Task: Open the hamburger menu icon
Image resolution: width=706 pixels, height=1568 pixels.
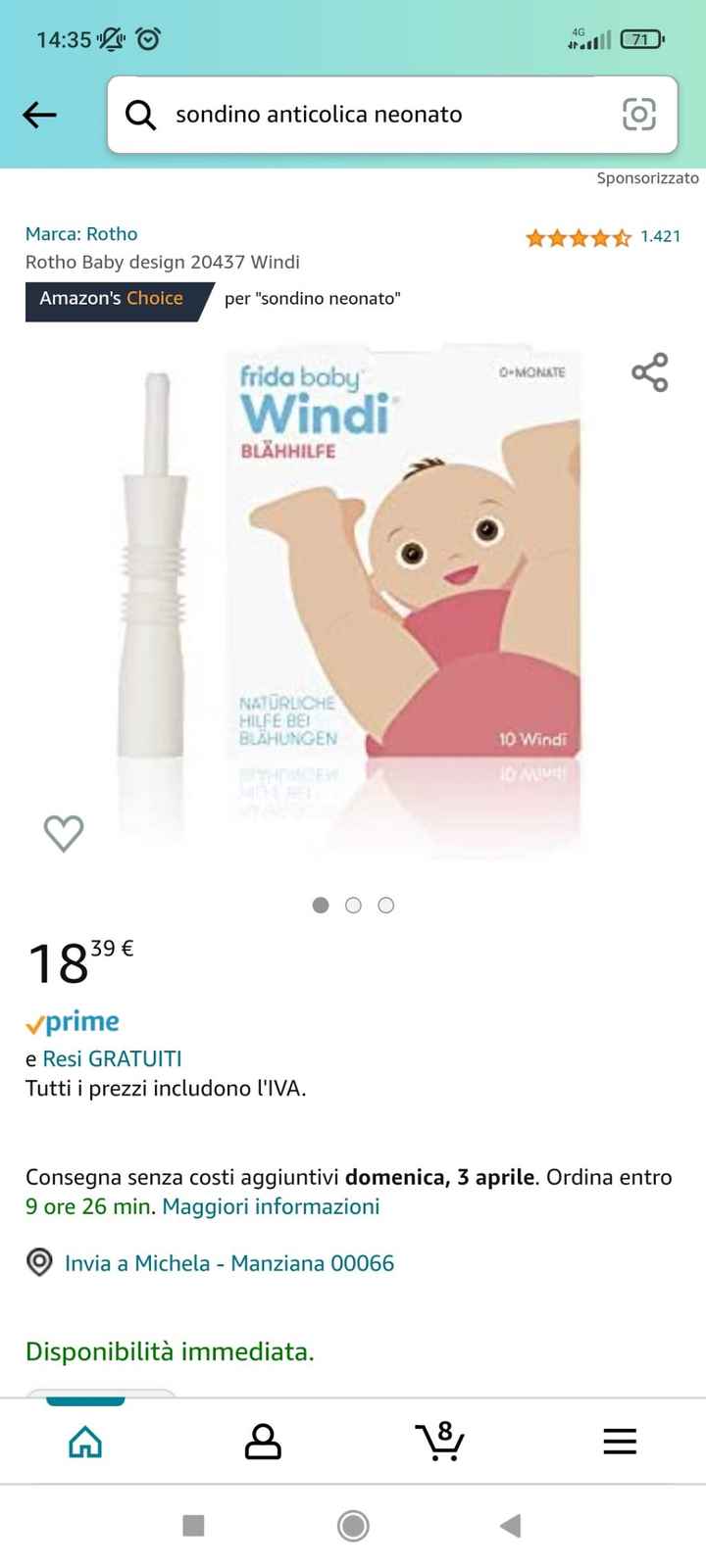Action: pyautogui.click(x=619, y=1441)
